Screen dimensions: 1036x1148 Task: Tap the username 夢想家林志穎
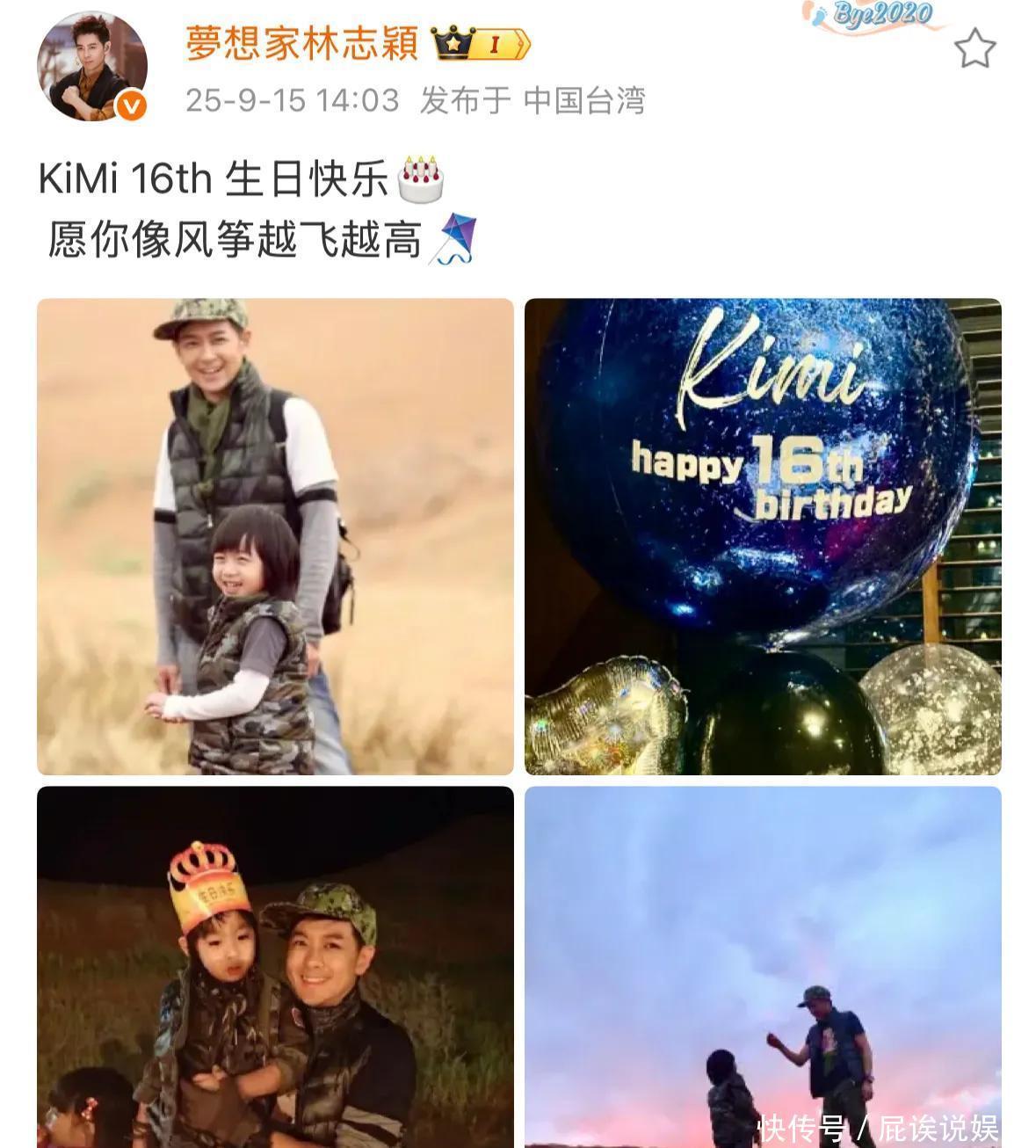(x=302, y=43)
